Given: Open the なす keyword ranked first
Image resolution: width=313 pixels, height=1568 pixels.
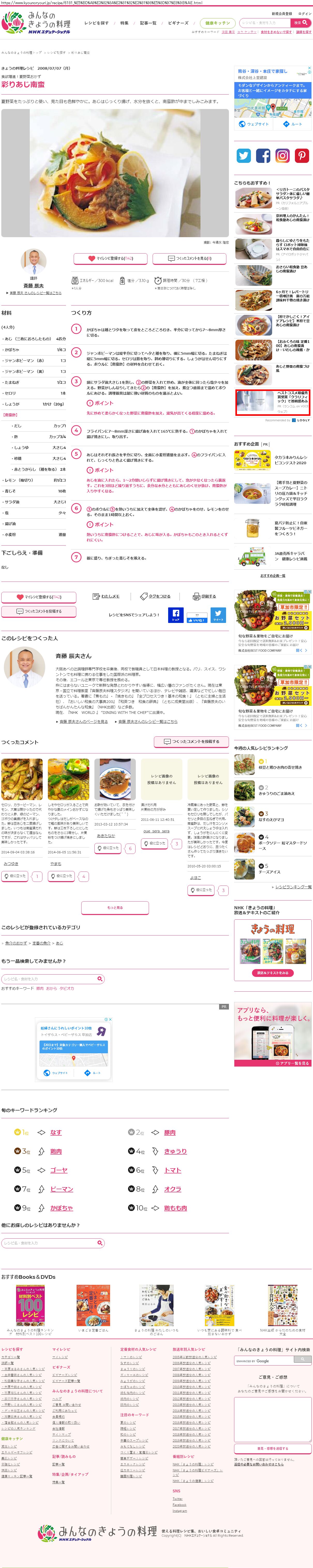Looking at the screenshot, I should point(56,1132).
